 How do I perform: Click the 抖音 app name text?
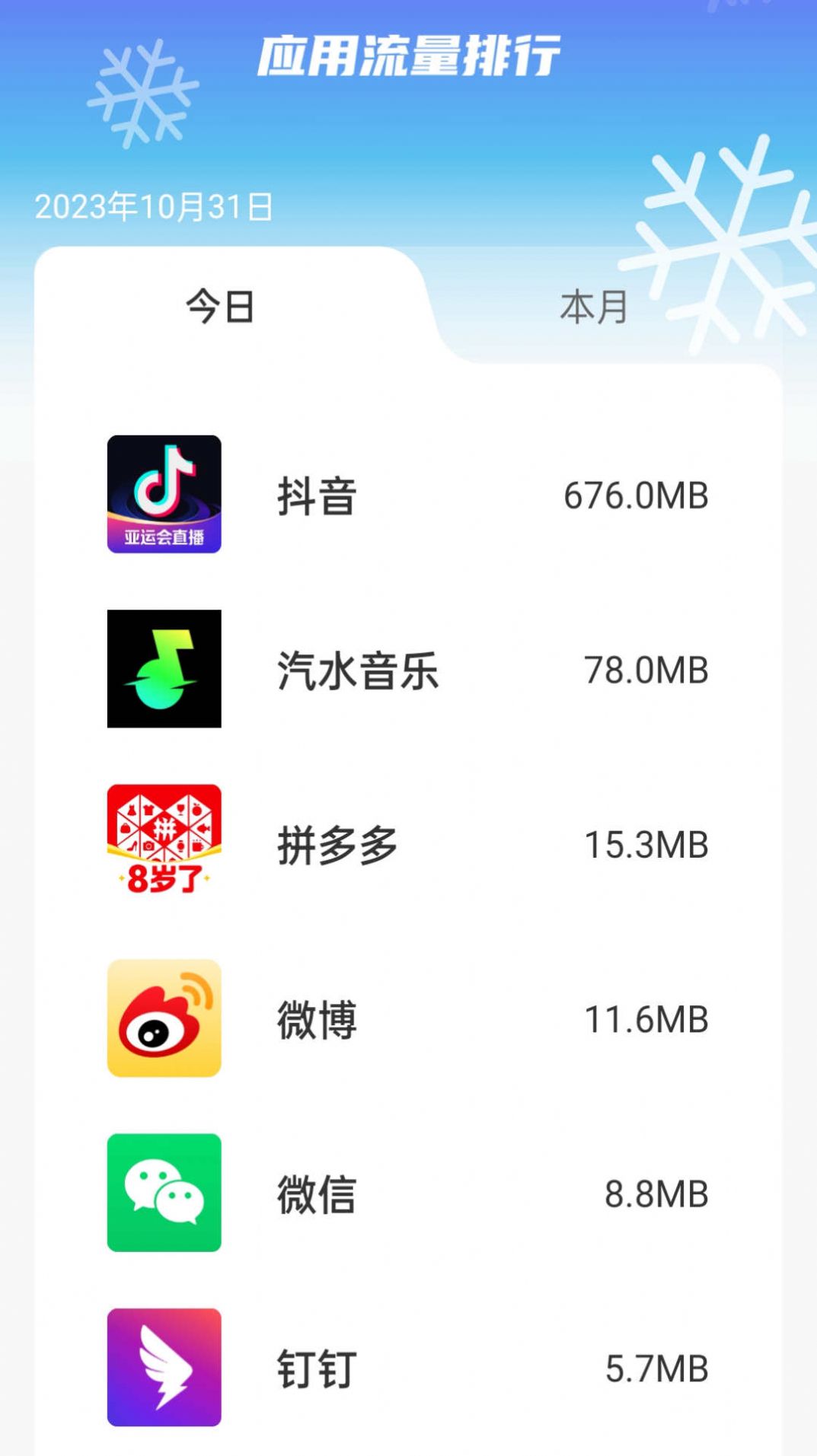point(316,495)
